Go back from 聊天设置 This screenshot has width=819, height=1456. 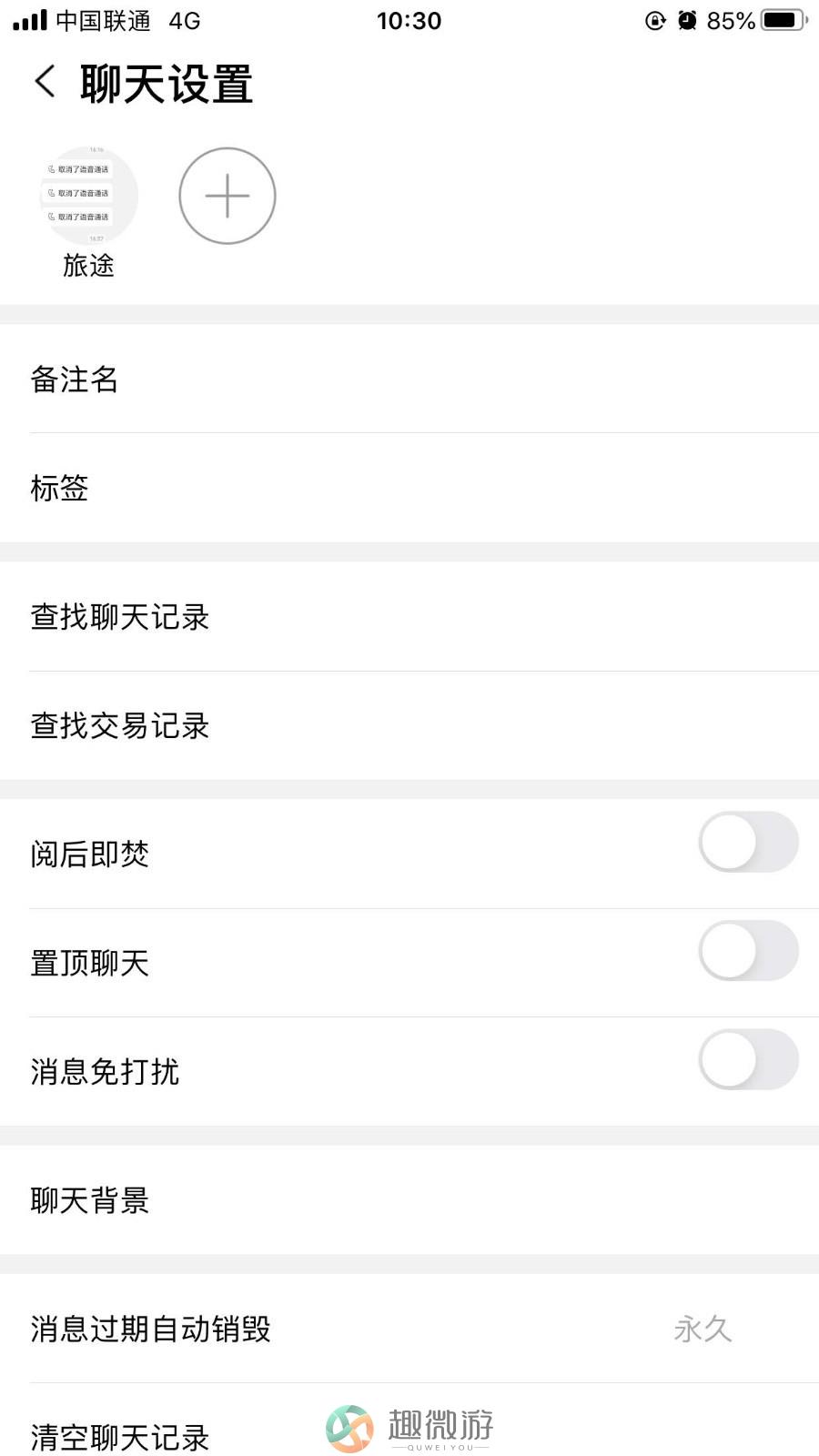coord(45,82)
